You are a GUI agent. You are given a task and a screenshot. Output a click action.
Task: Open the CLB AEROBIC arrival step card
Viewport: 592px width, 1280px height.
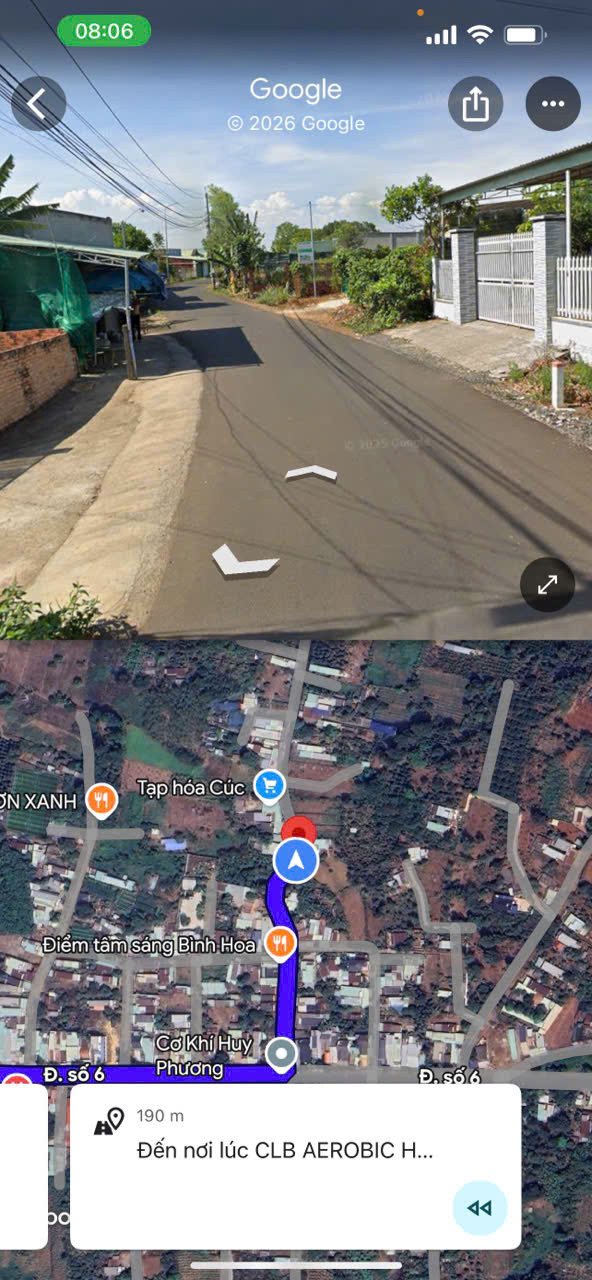tap(295, 1166)
